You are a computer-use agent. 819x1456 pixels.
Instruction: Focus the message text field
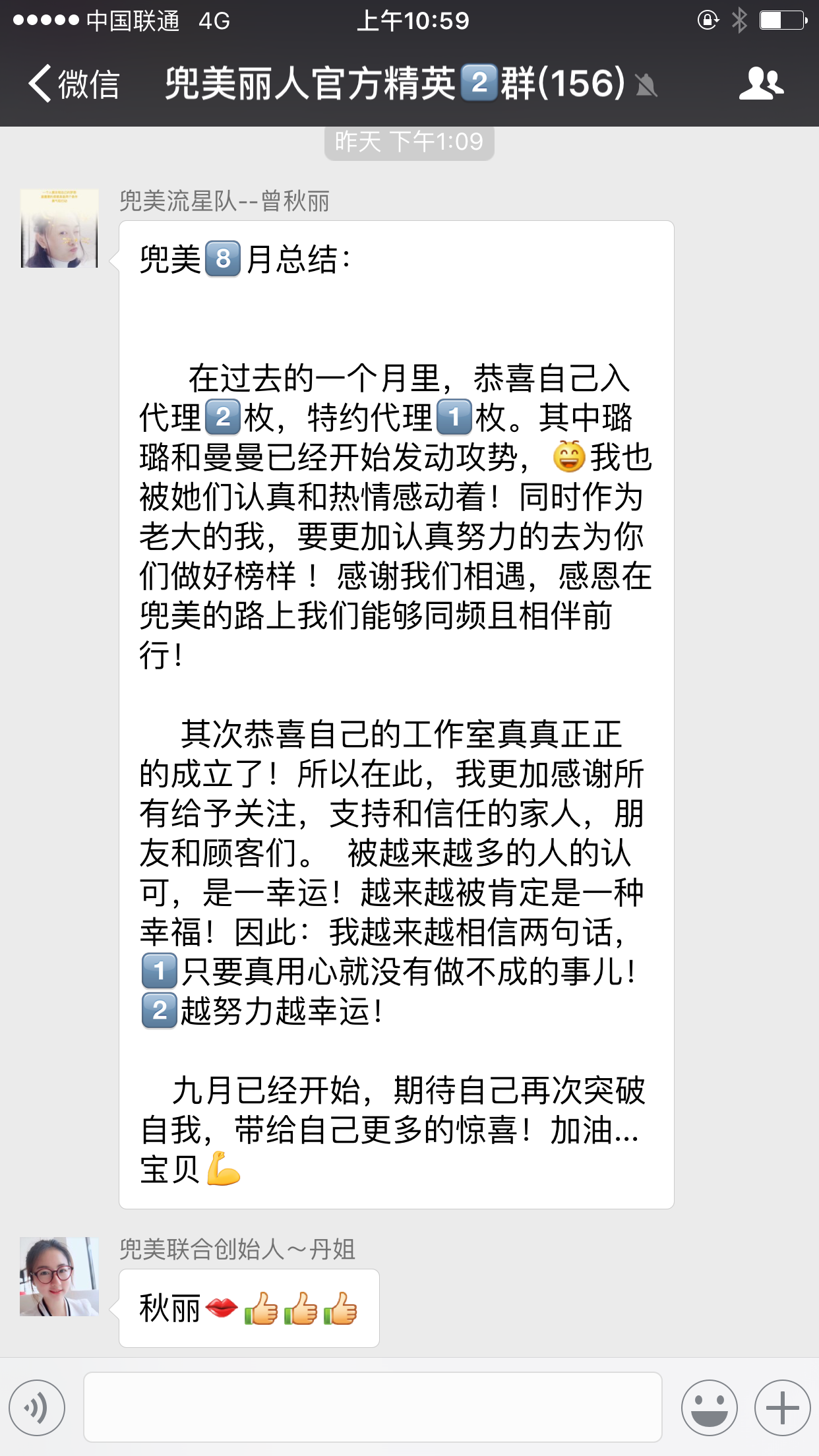pyautogui.click(x=373, y=1407)
